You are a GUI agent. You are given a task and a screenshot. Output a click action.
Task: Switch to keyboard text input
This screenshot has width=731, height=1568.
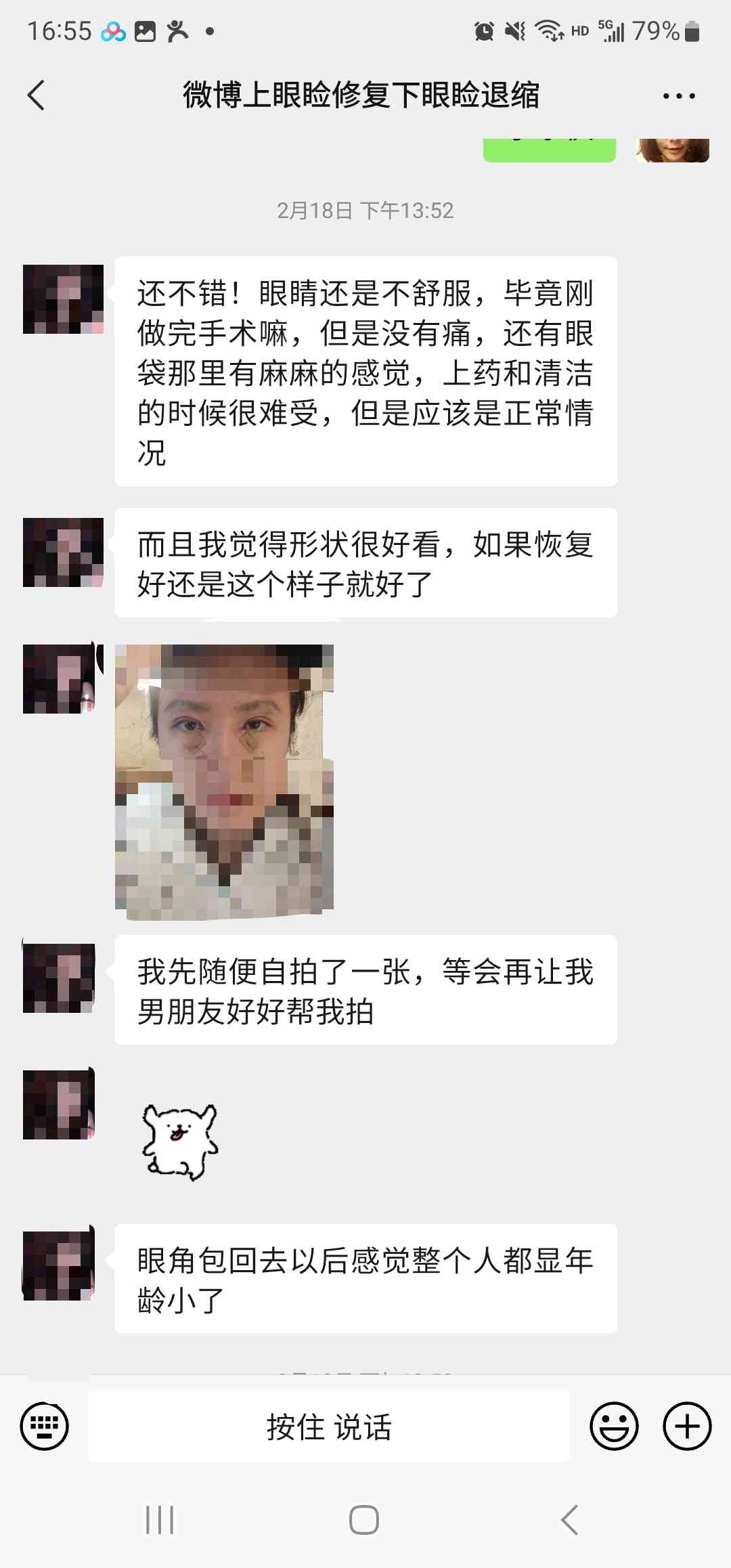pos(45,1426)
